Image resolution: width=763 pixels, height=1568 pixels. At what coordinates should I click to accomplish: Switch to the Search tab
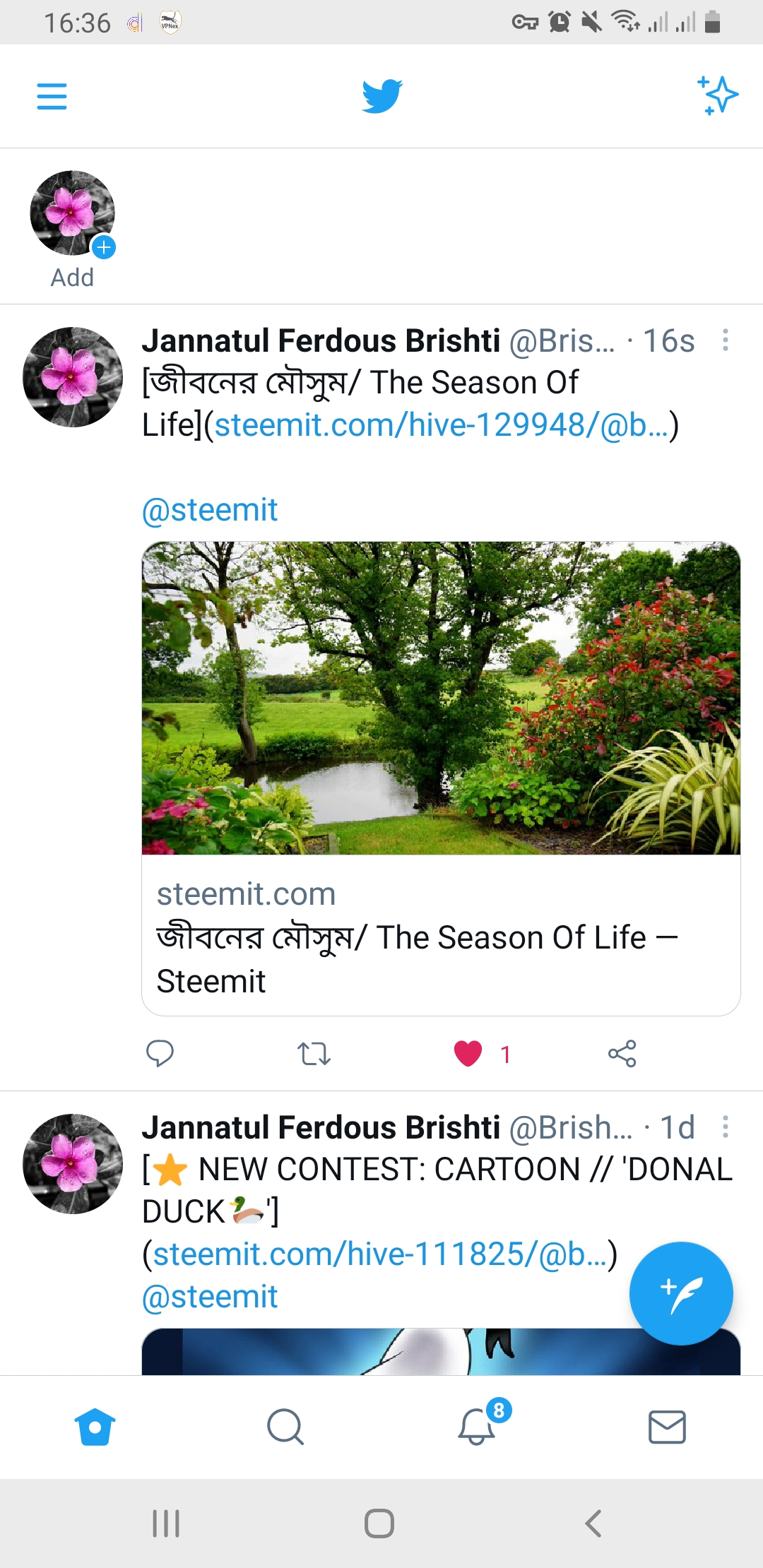coord(285,1427)
